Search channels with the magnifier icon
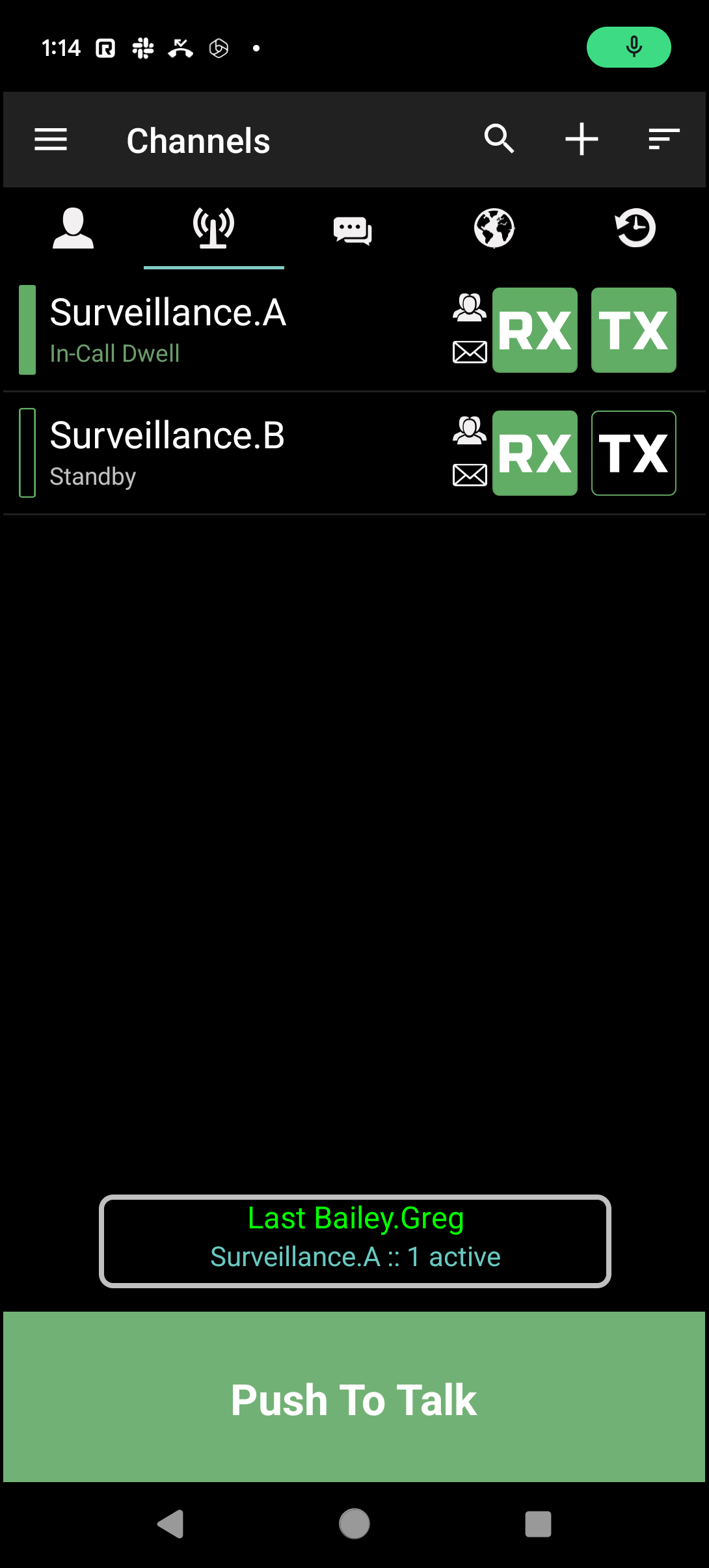Image resolution: width=709 pixels, height=1568 pixels. point(499,139)
